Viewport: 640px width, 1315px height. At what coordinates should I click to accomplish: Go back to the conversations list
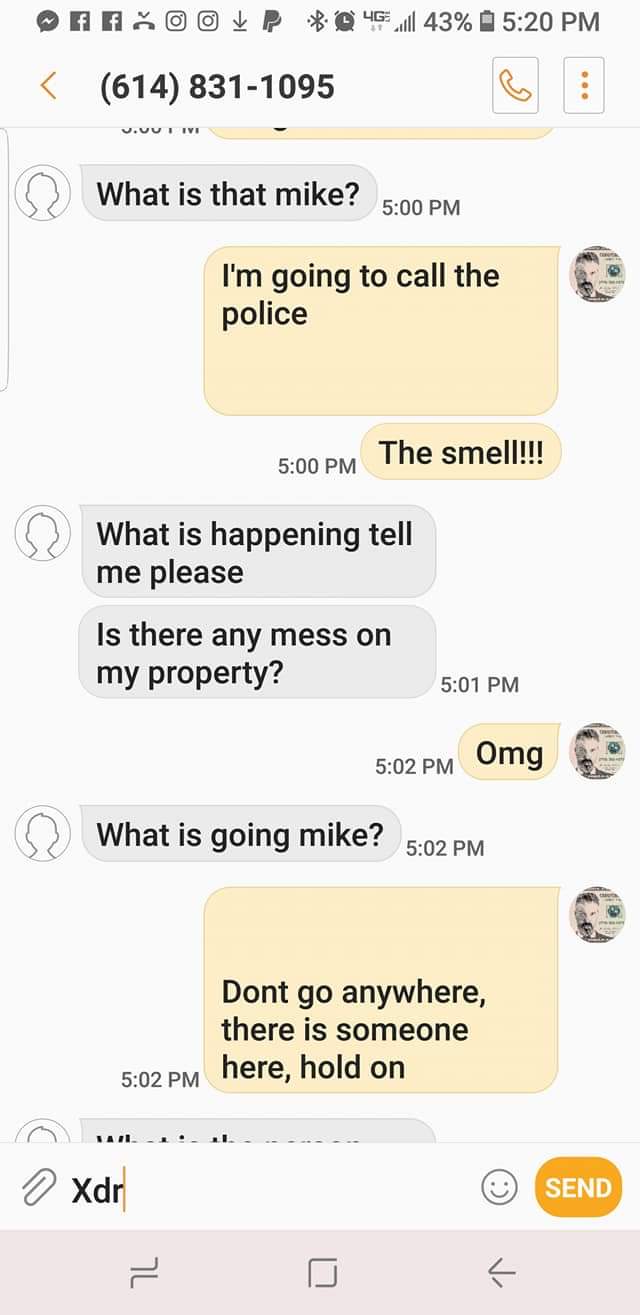pyautogui.click(x=47, y=87)
